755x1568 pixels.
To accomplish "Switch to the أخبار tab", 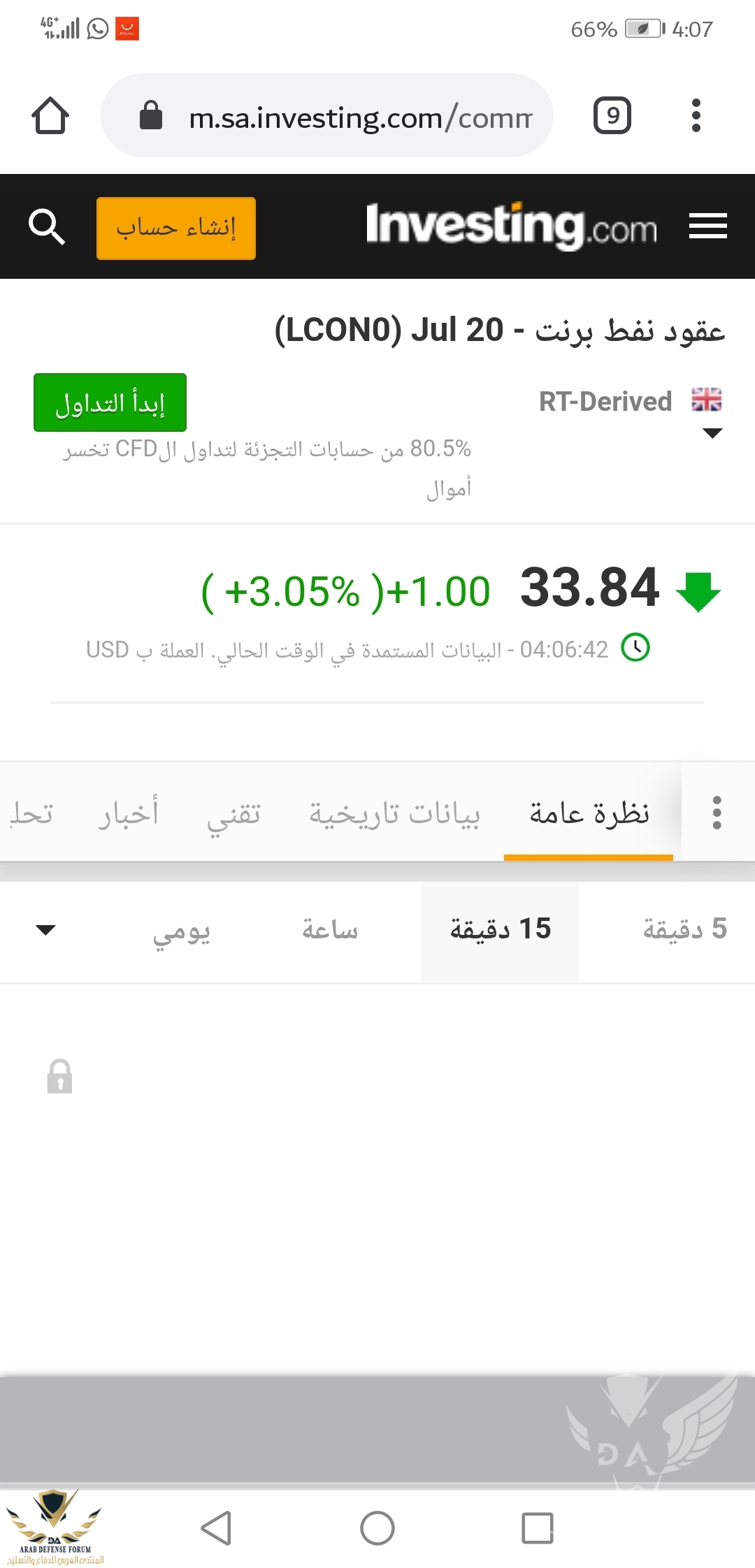I will coord(128,813).
